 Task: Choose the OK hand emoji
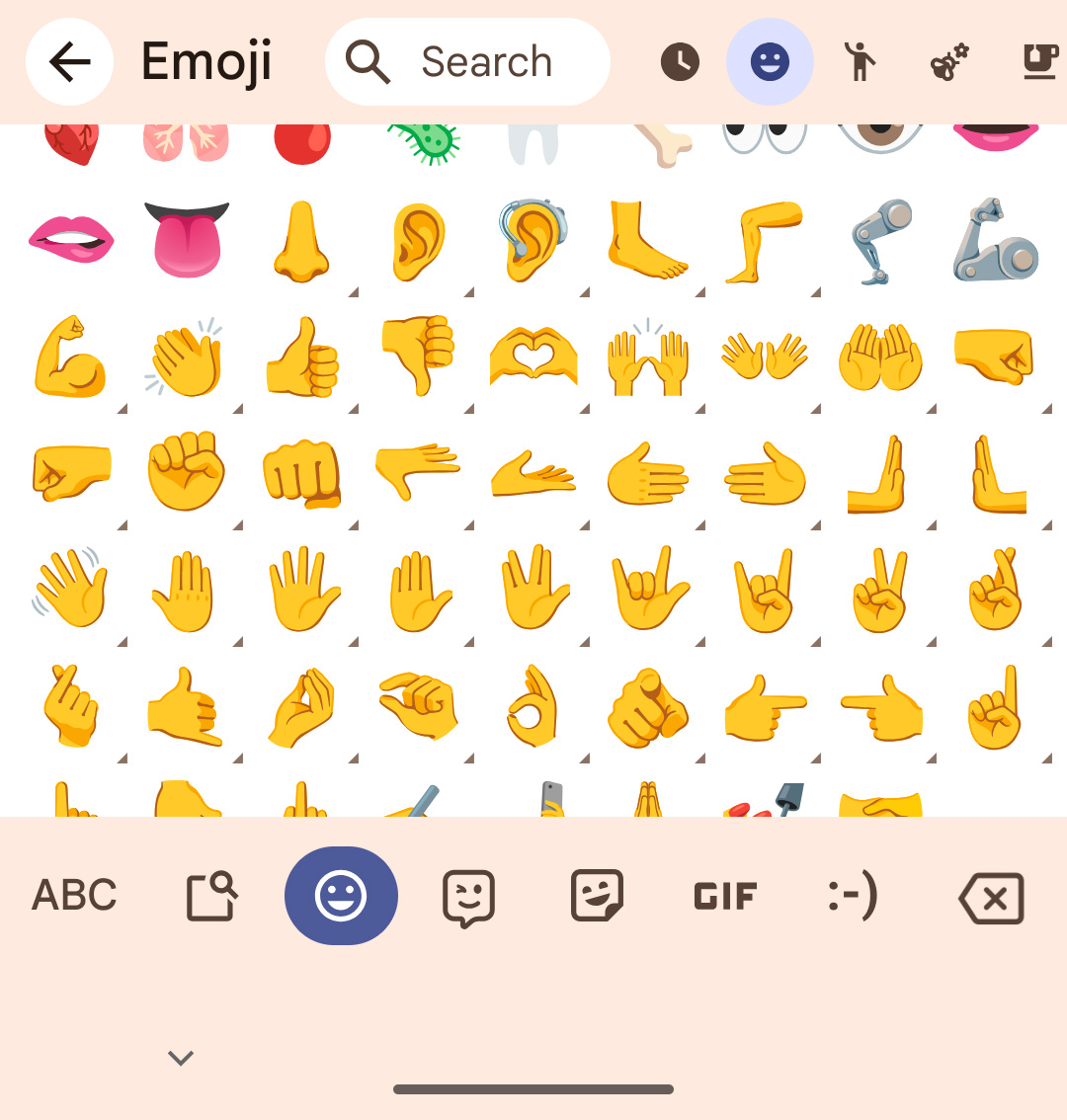coord(533,706)
